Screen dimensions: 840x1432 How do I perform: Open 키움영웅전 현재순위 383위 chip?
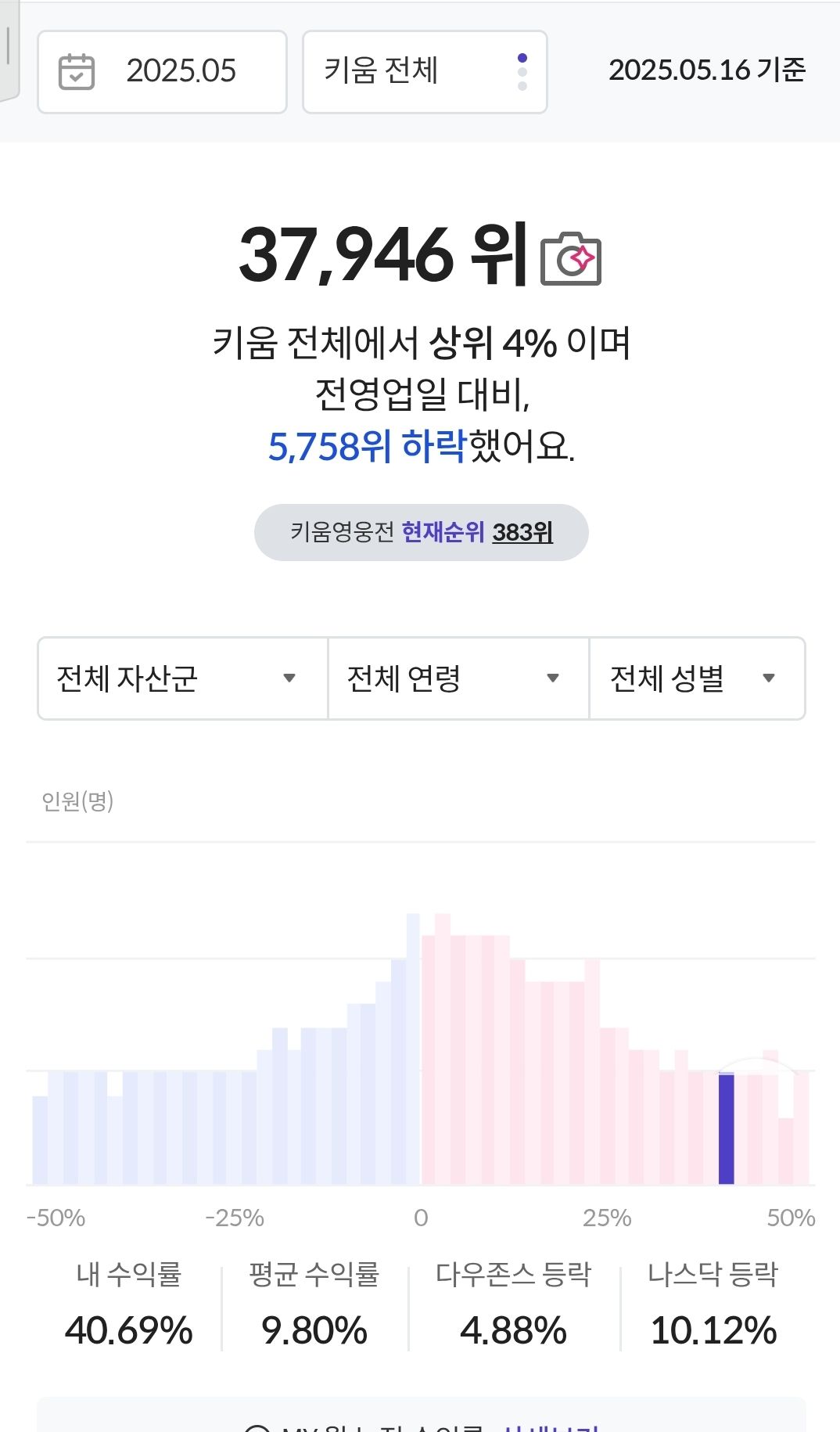coord(421,532)
